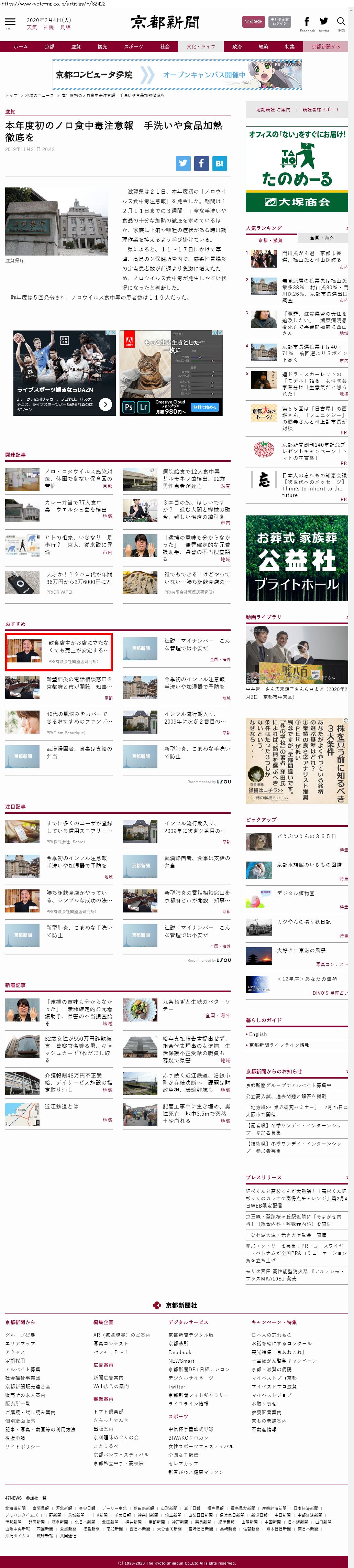Go to the 政治 navigation tab

237,47
